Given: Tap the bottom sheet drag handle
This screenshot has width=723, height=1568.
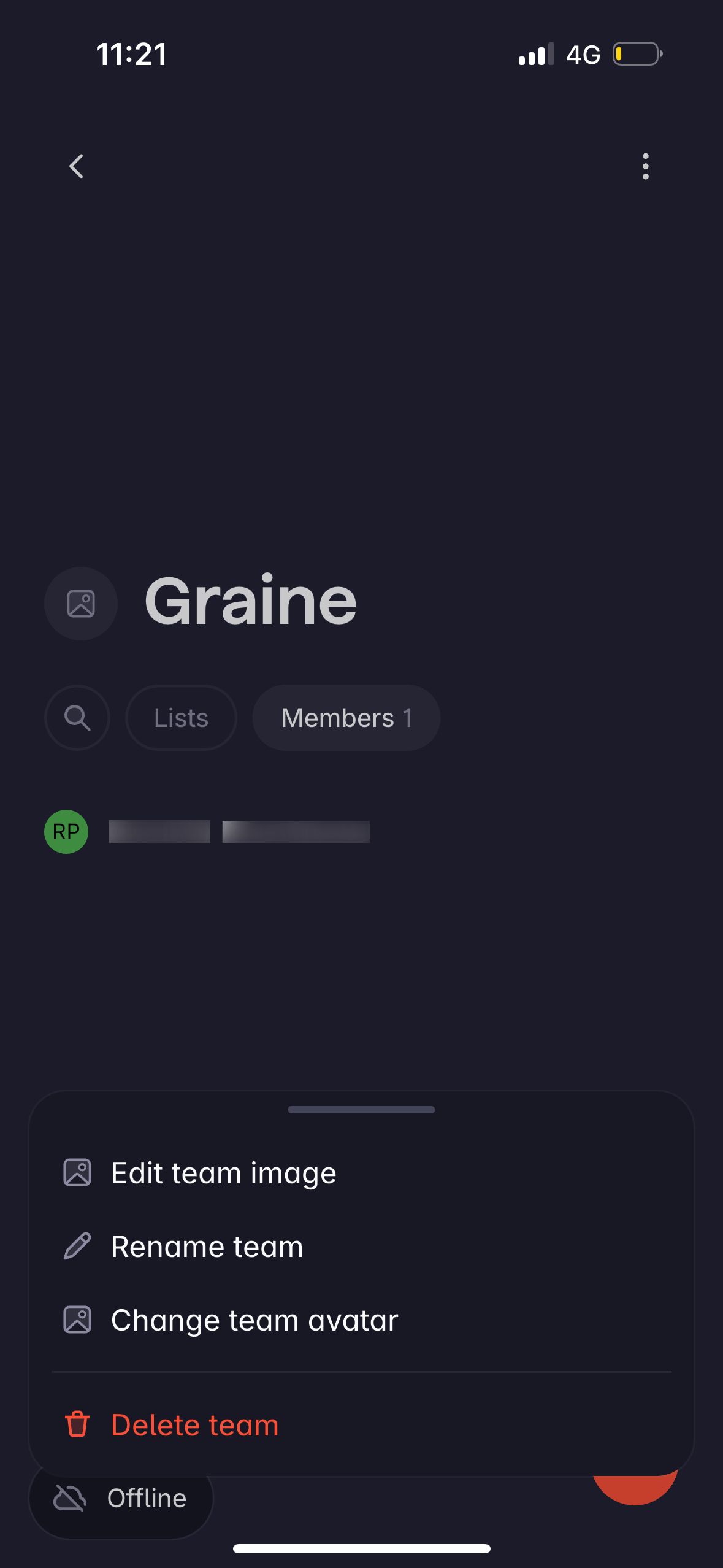Looking at the screenshot, I should pos(361,1110).
